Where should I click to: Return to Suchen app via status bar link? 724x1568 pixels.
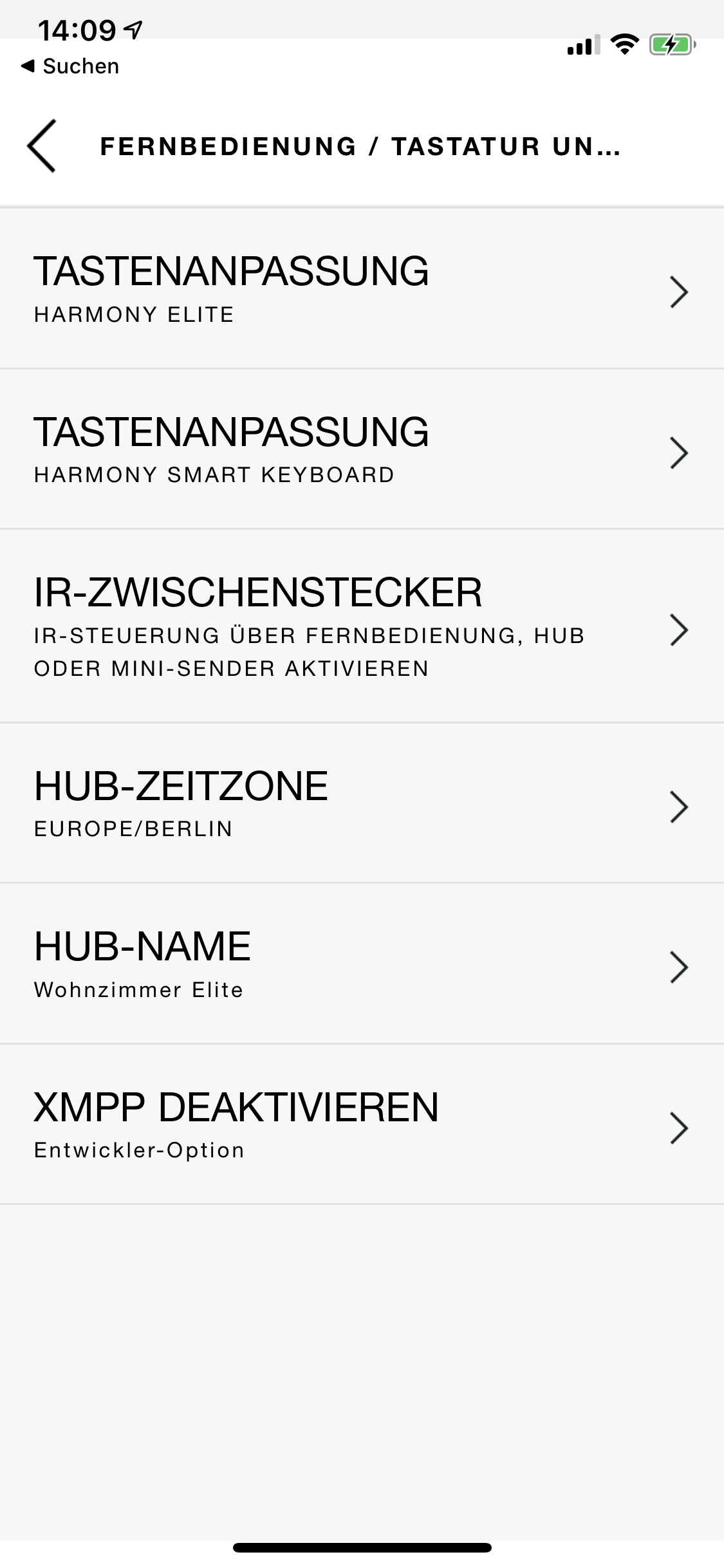[x=70, y=66]
